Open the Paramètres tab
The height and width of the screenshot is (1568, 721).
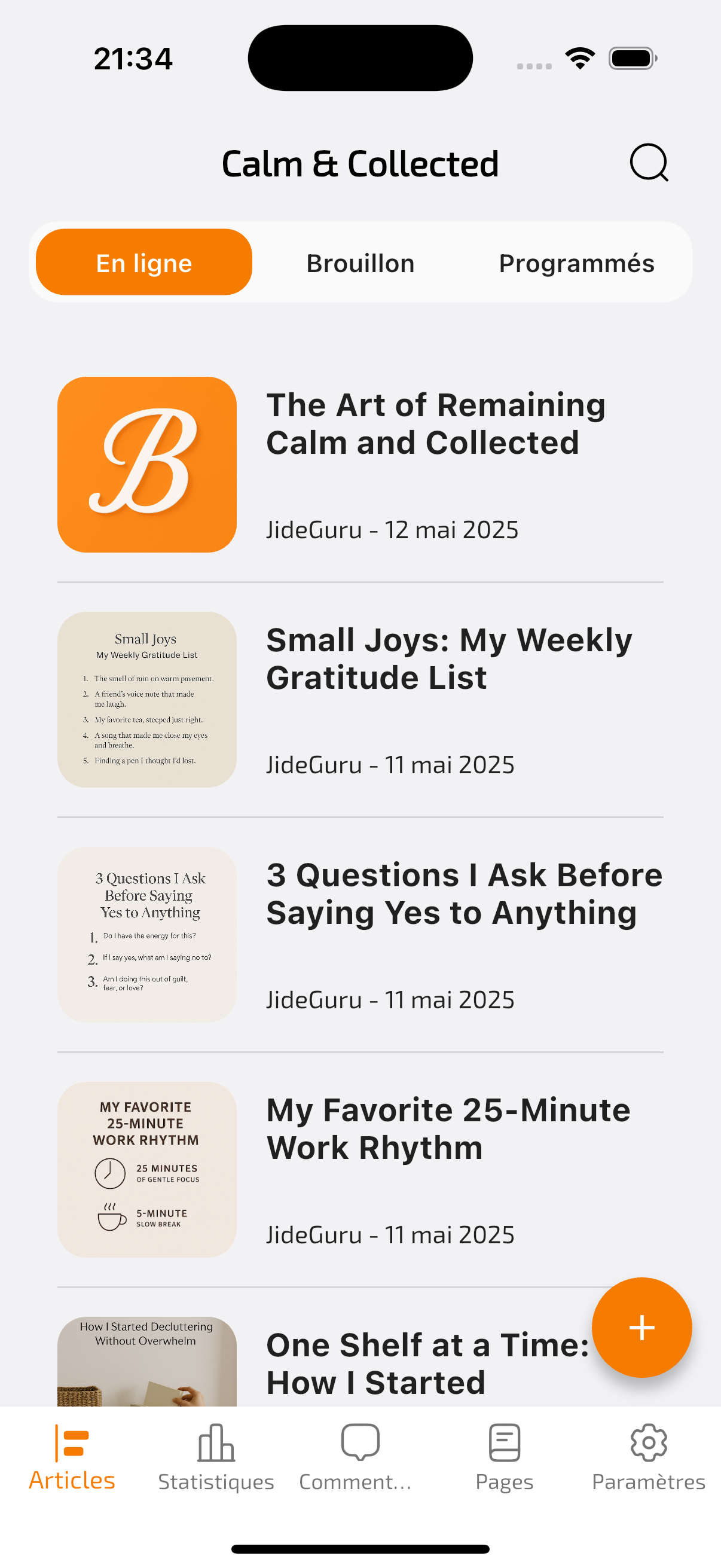pyautogui.click(x=649, y=1458)
